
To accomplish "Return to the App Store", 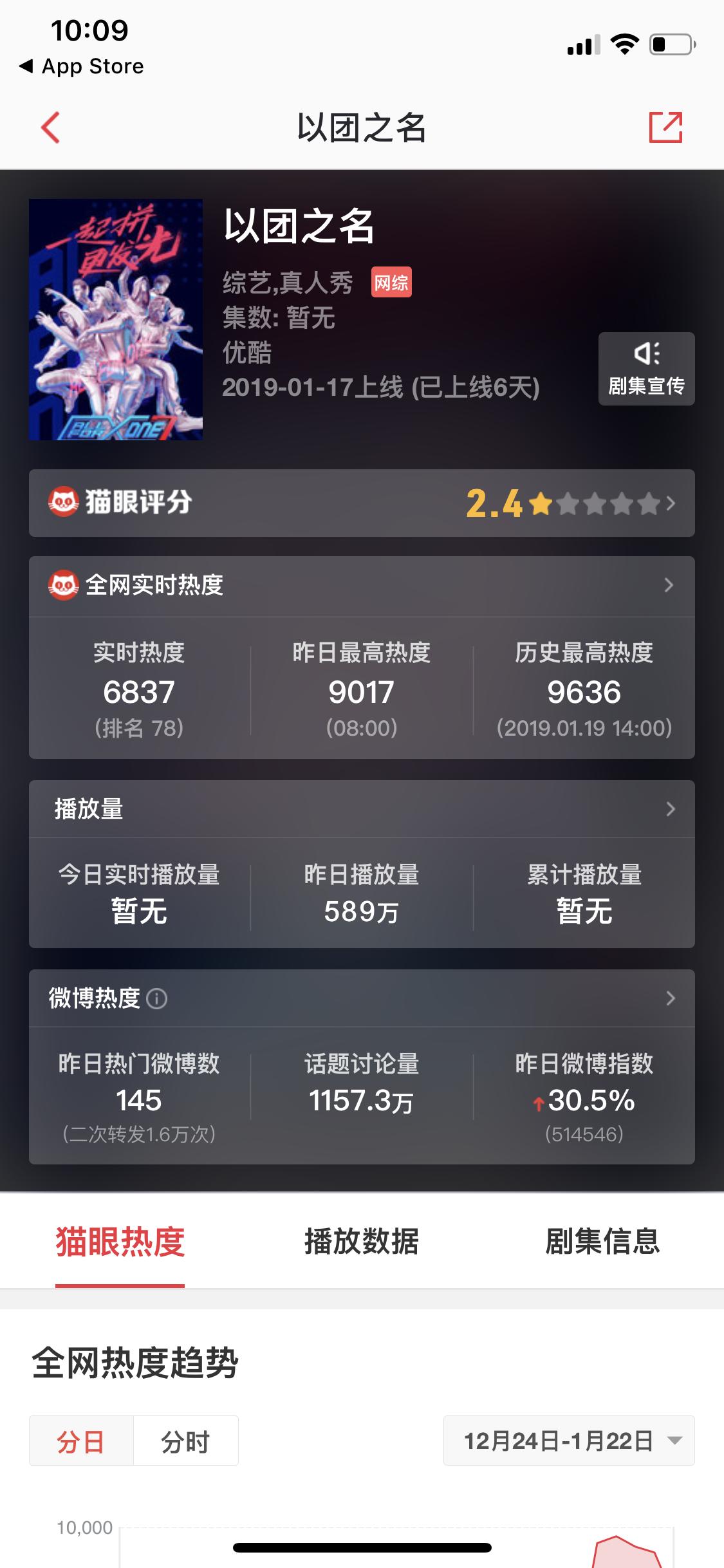I will 82,66.
